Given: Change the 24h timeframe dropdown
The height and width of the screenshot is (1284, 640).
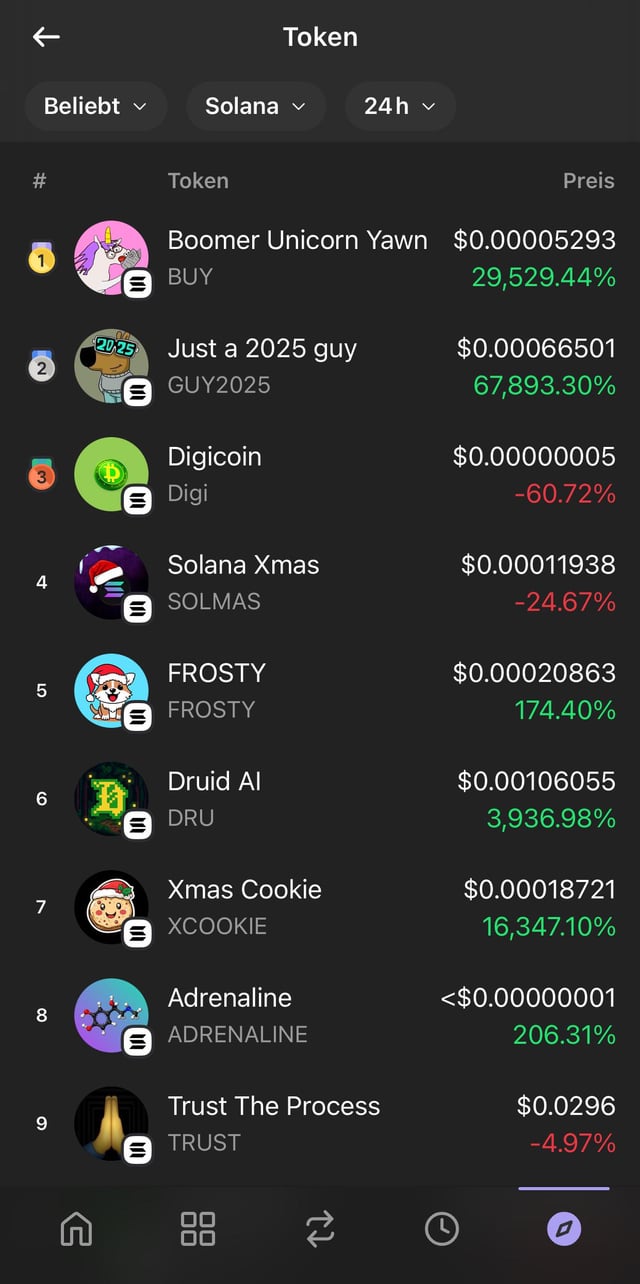Looking at the screenshot, I should [400, 106].
